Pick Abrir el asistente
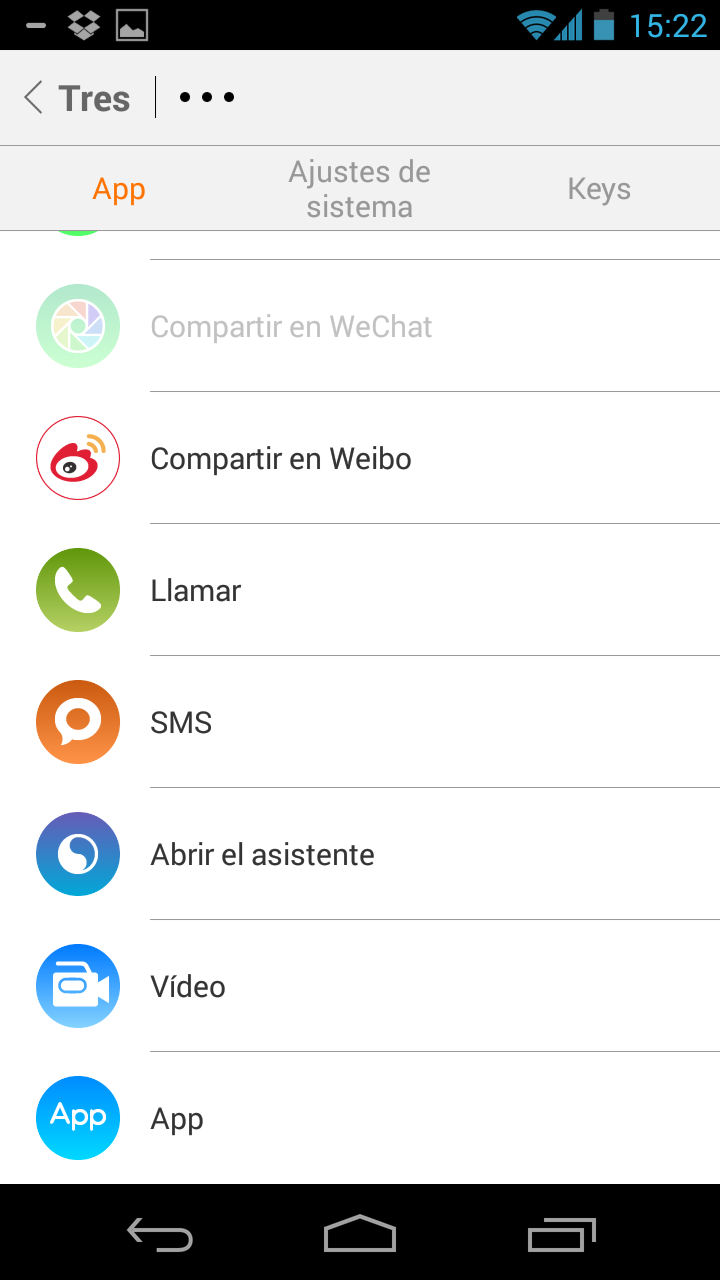 (360, 854)
